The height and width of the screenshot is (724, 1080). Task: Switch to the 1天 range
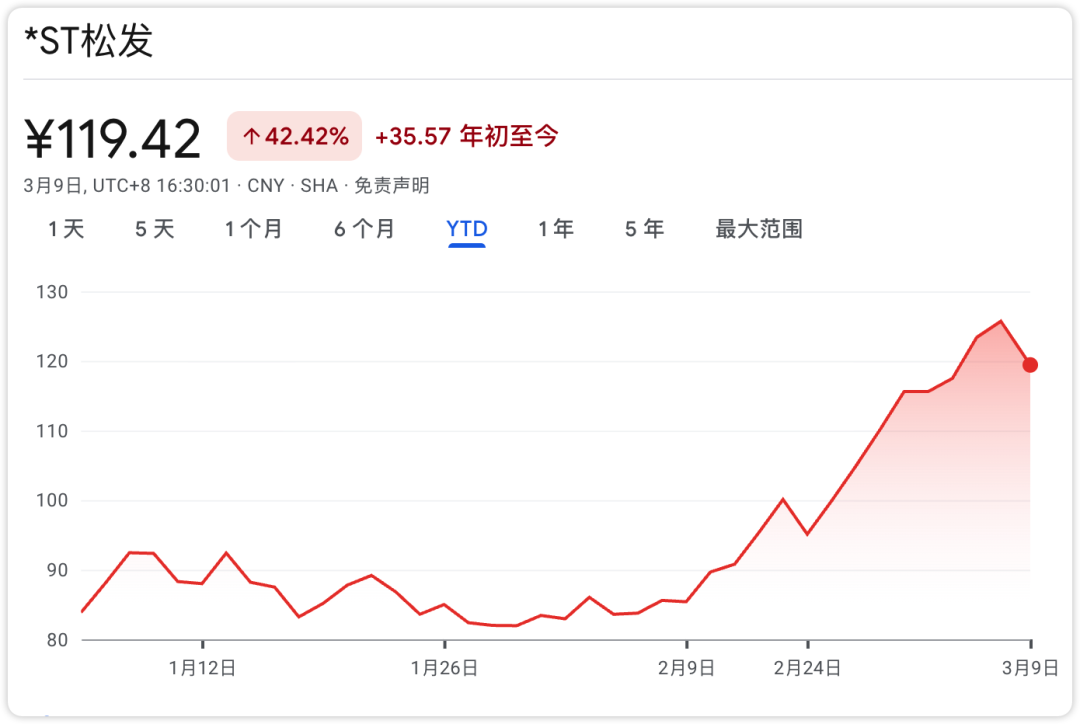(x=66, y=229)
